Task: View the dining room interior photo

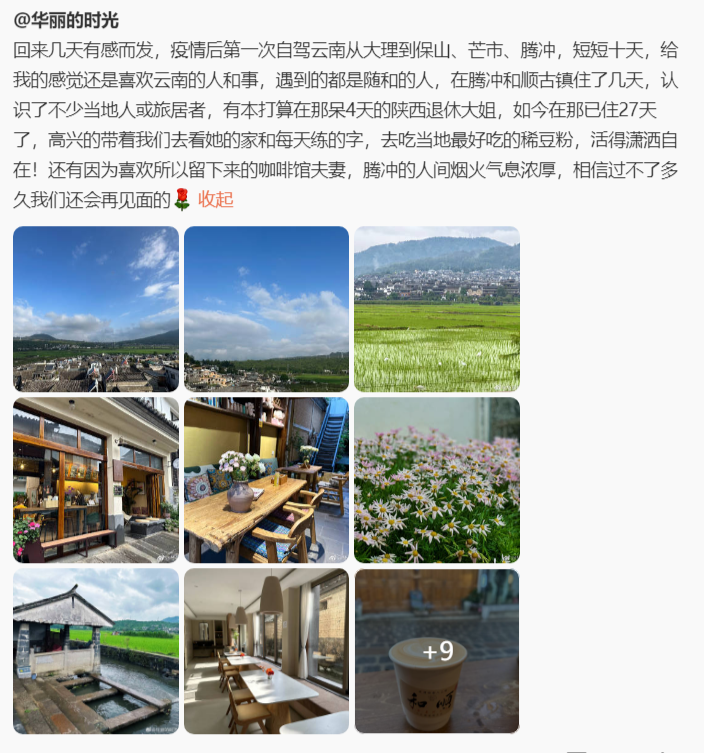Action: click(x=266, y=651)
